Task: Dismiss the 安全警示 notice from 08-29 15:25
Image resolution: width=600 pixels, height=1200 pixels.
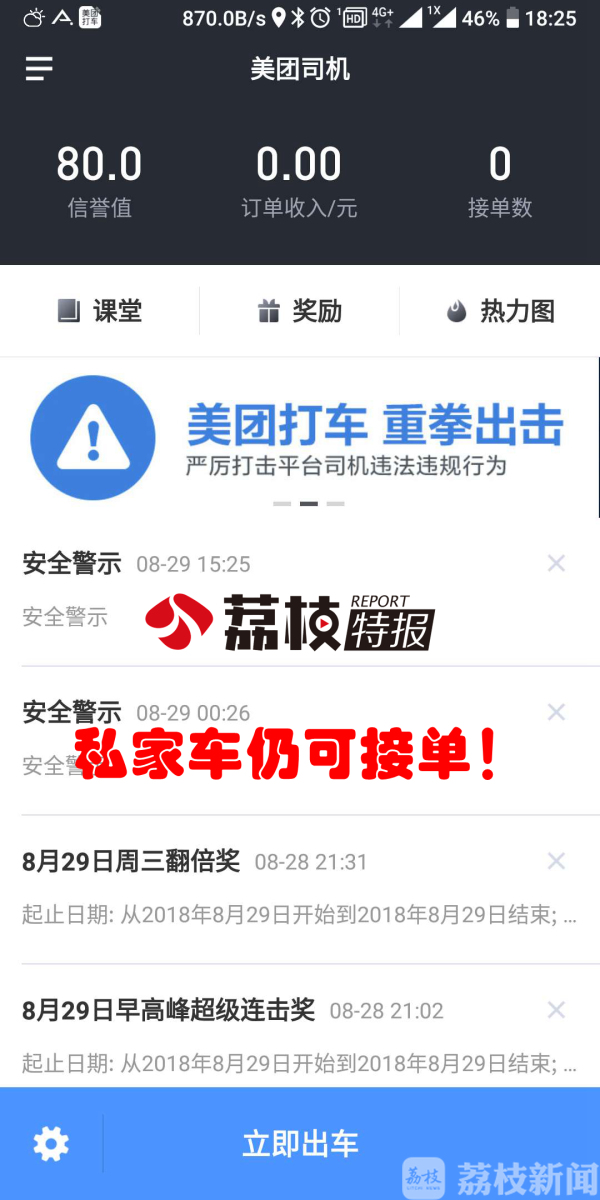Action: click(556, 564)
